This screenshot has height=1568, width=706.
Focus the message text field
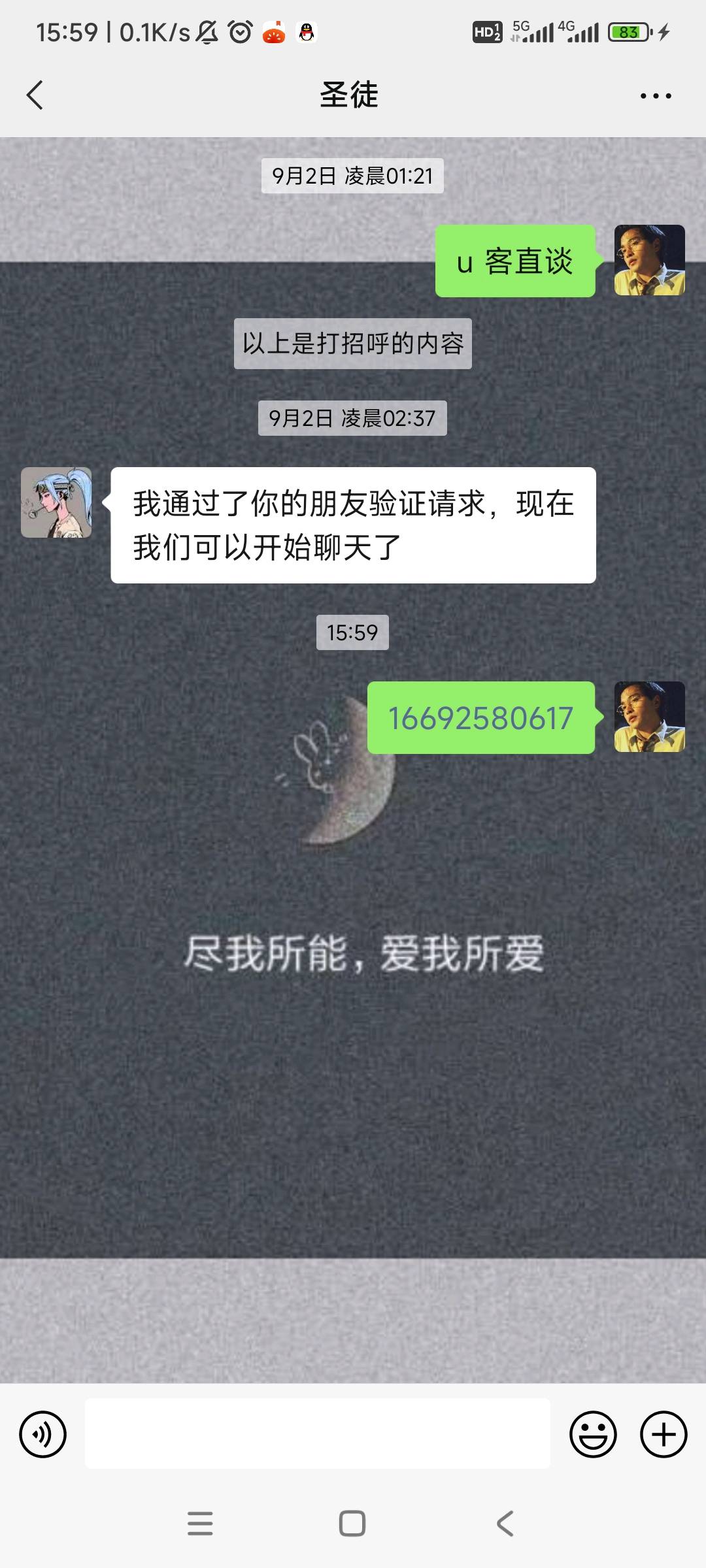pyautogui.click(x=317, y=1433)
